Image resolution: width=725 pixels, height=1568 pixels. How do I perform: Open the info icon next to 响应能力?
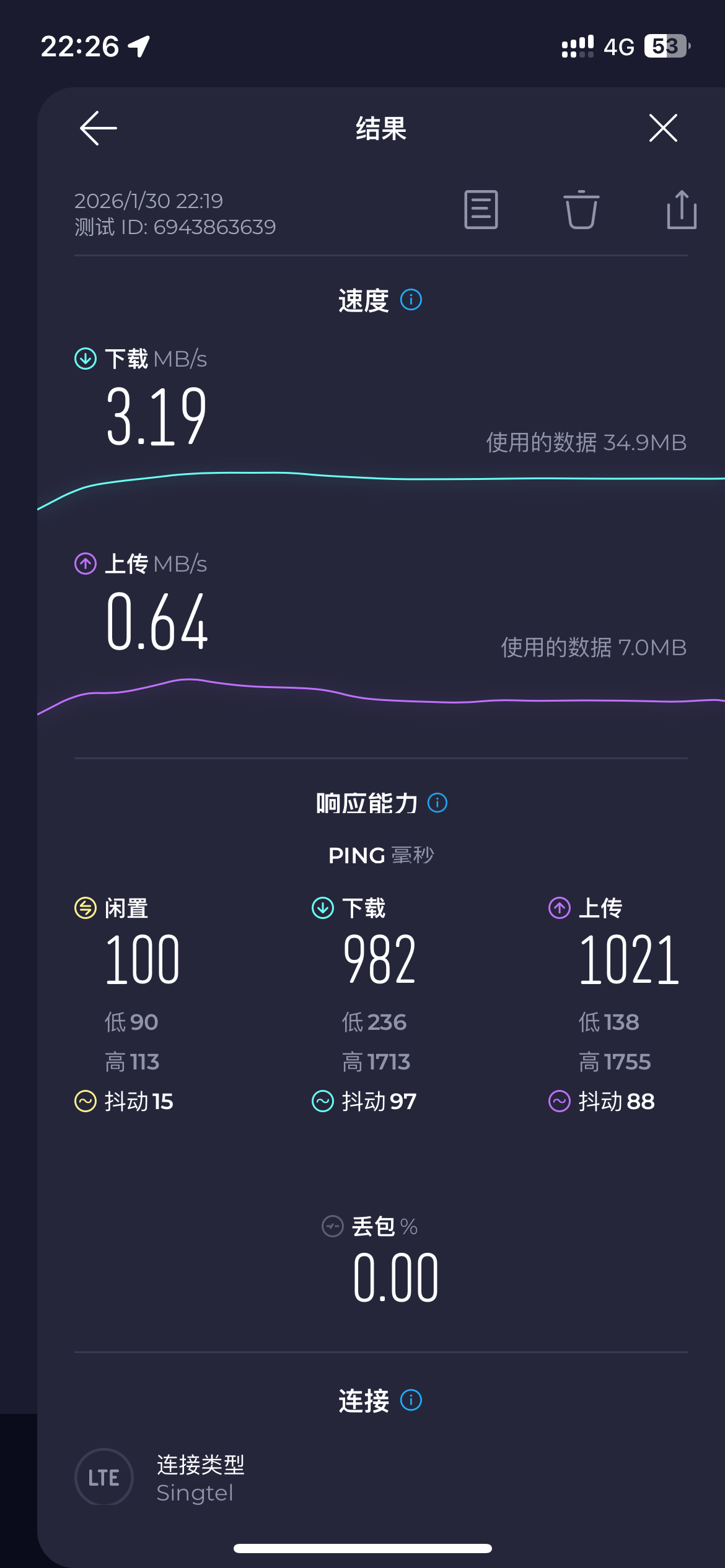(x=437, y=803)
